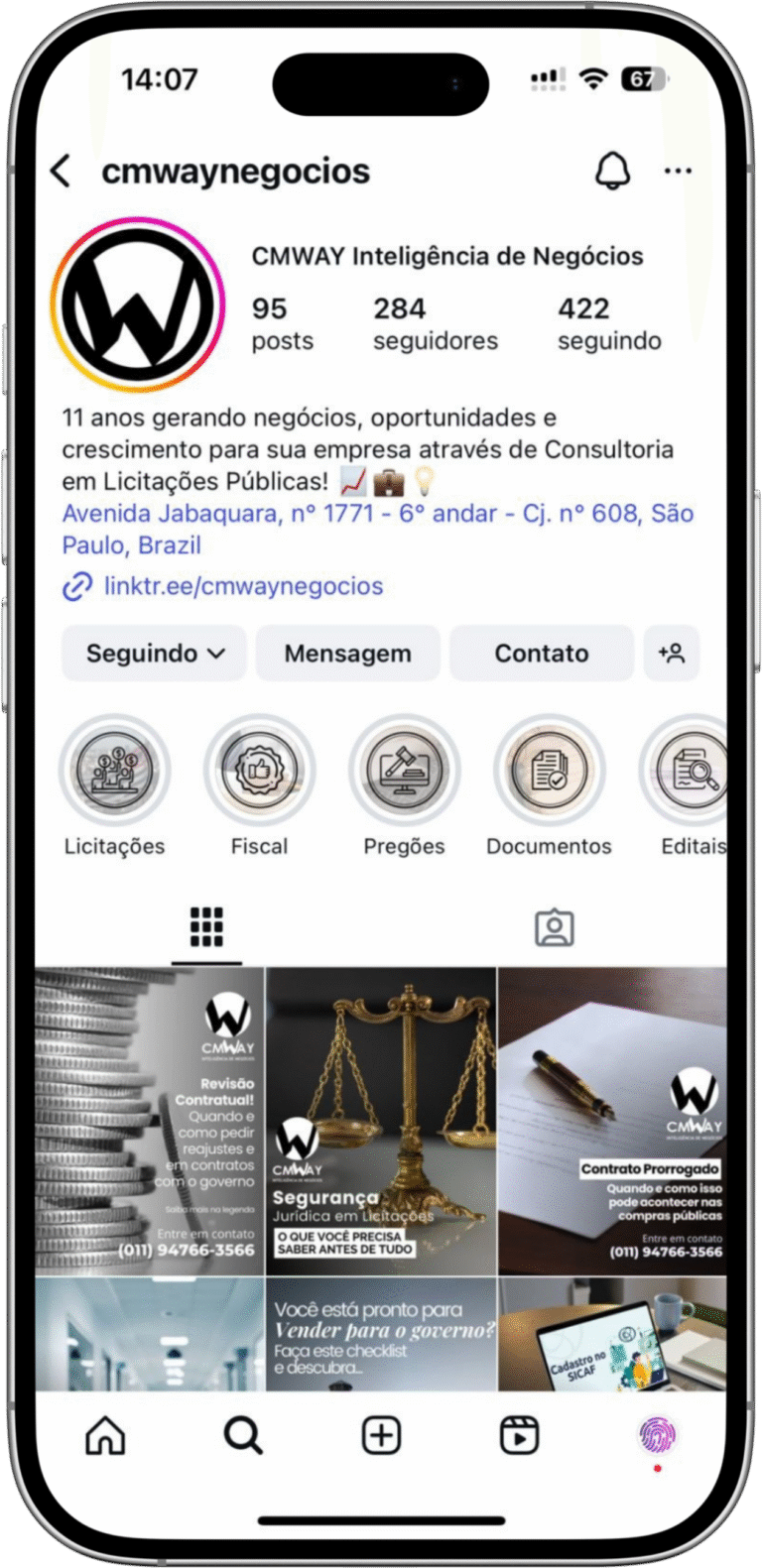Open the Reels tab in bottom bar
Viewport: 762px width, 1568px height.
point(519,1435)
